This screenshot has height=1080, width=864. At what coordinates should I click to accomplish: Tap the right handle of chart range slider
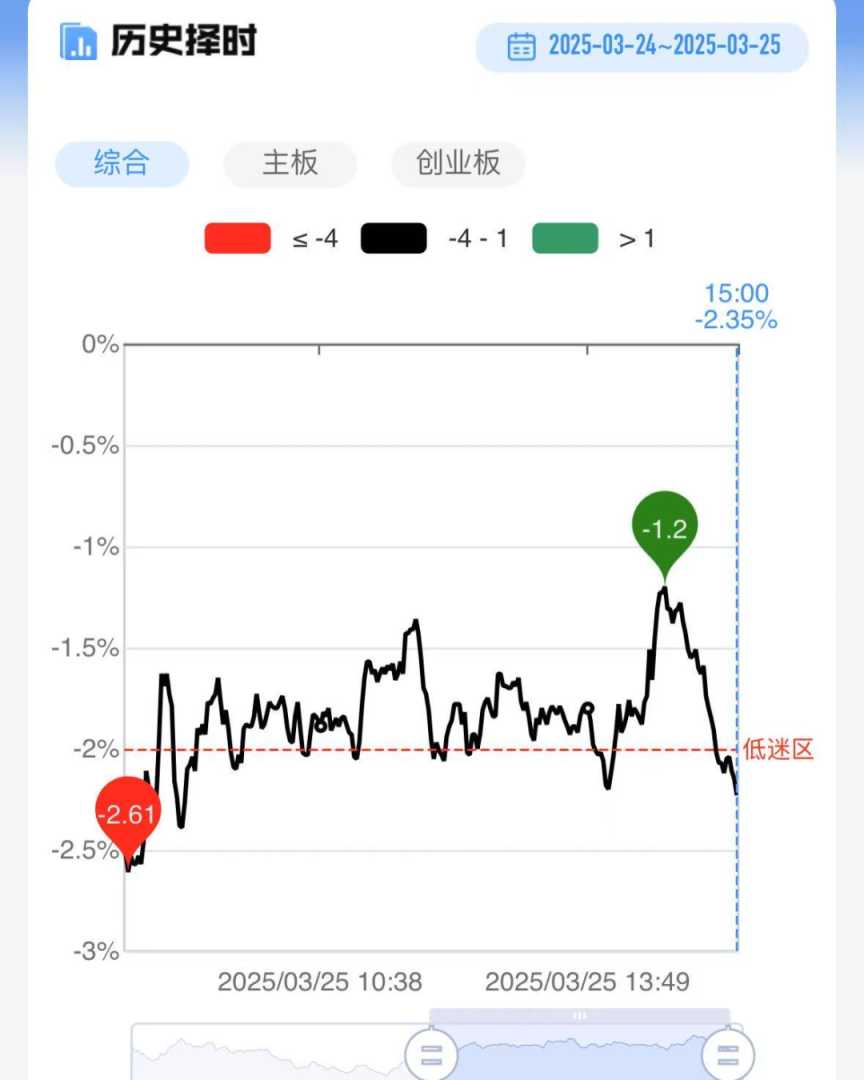[727, 1055]
